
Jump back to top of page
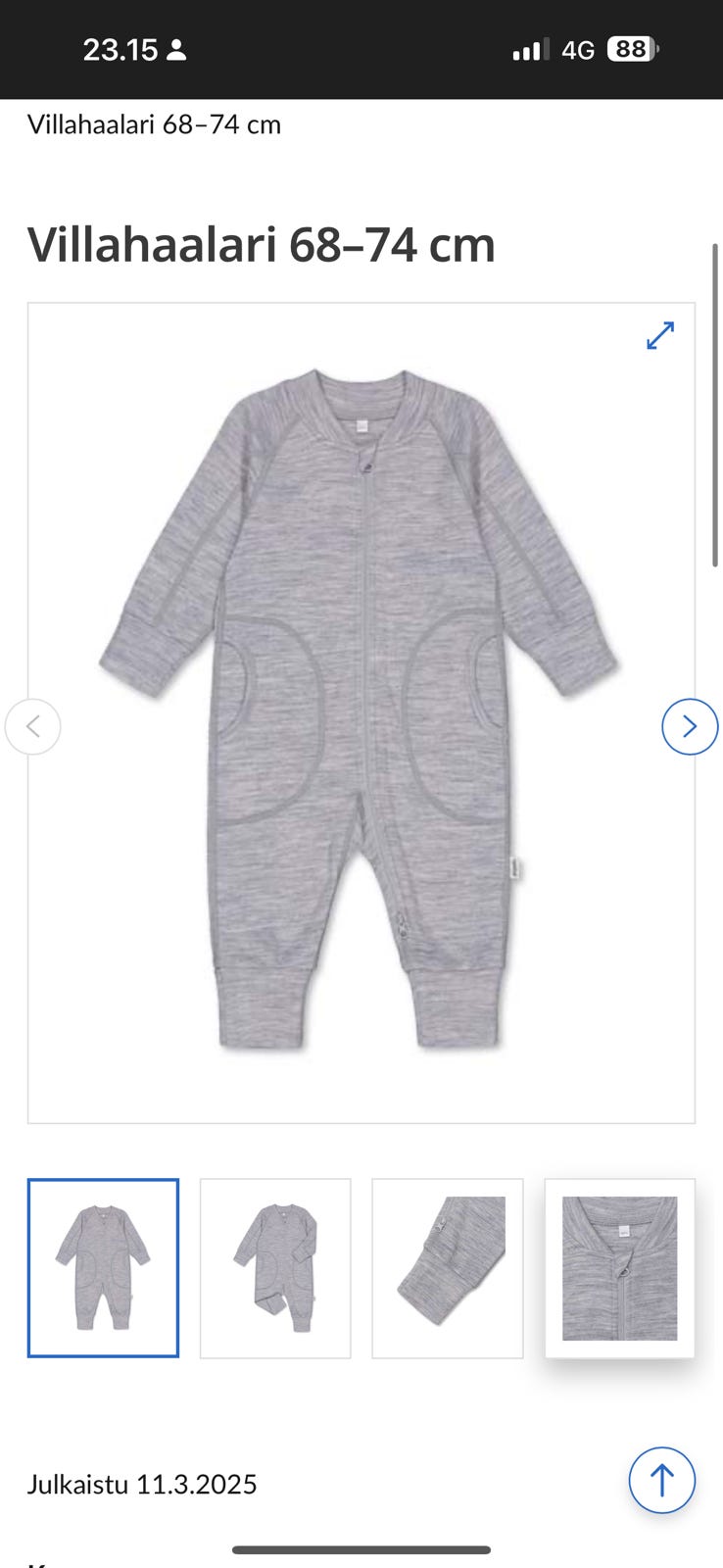[x=661, y=1480]
